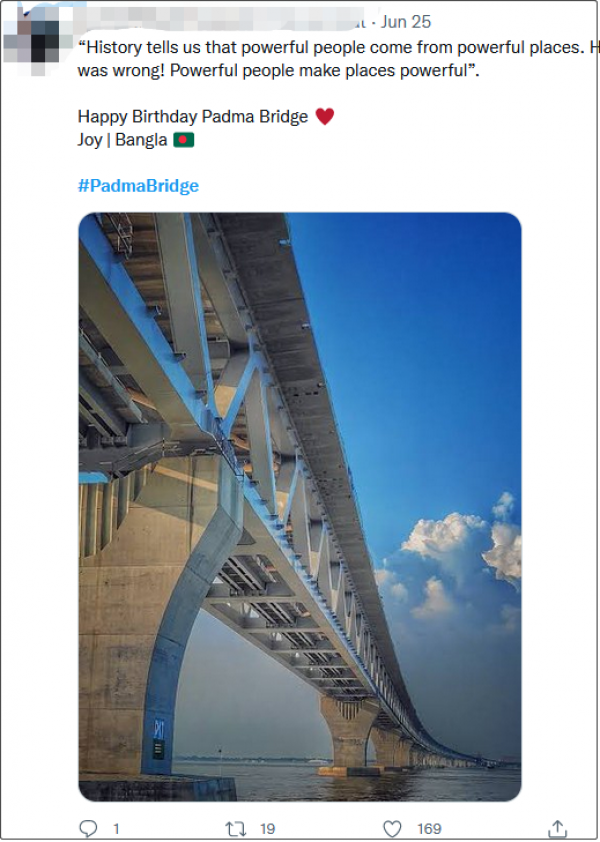Retweet the Padma Bridge post
600x842 pixels.
click(x=237, y=828)
